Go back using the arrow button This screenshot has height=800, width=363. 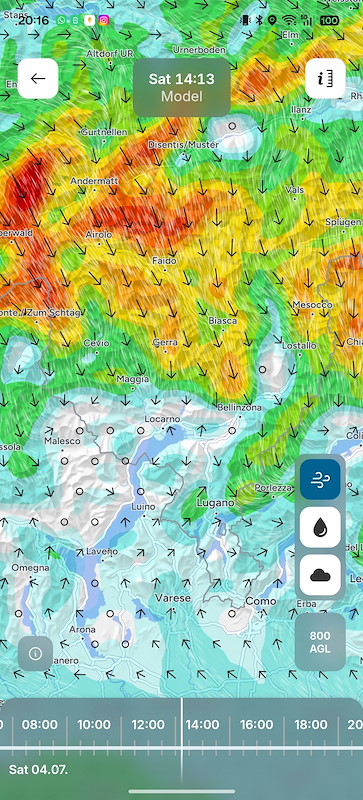click(x=38, y=79)
